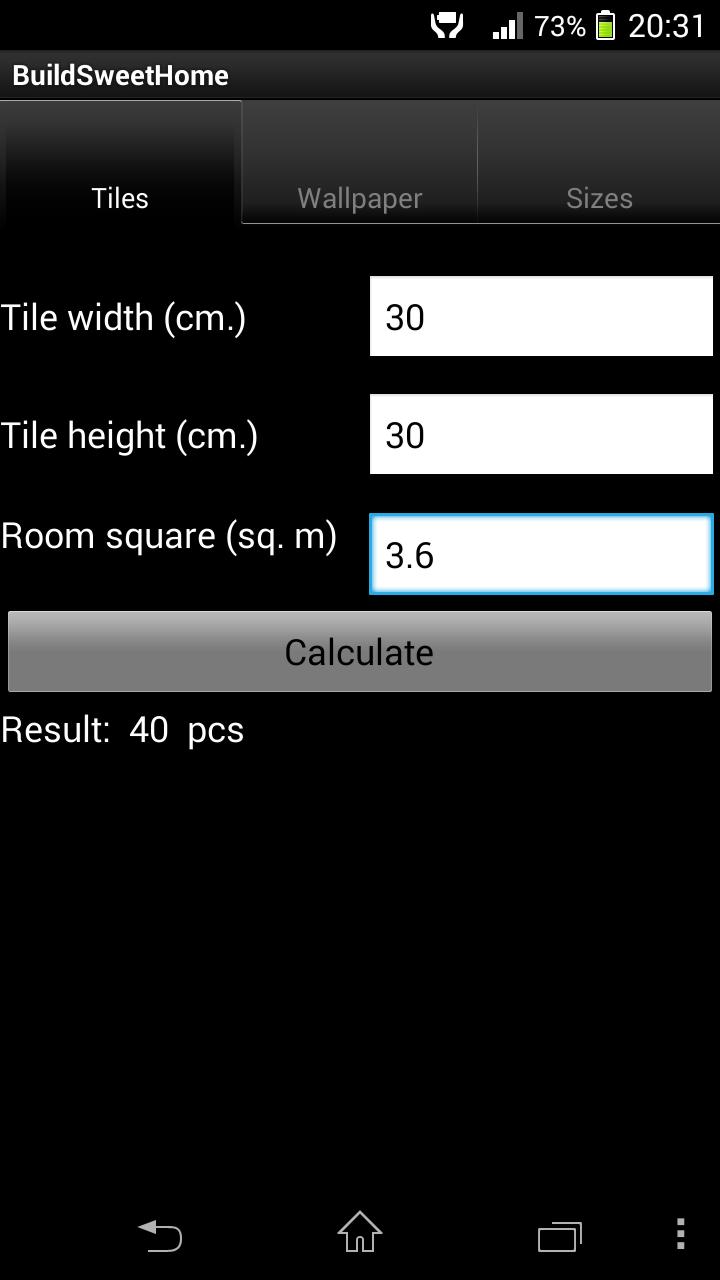Screen dimensions: 720x1280
Task: Edit the Tile width field
Action: (x=541, y=317)
